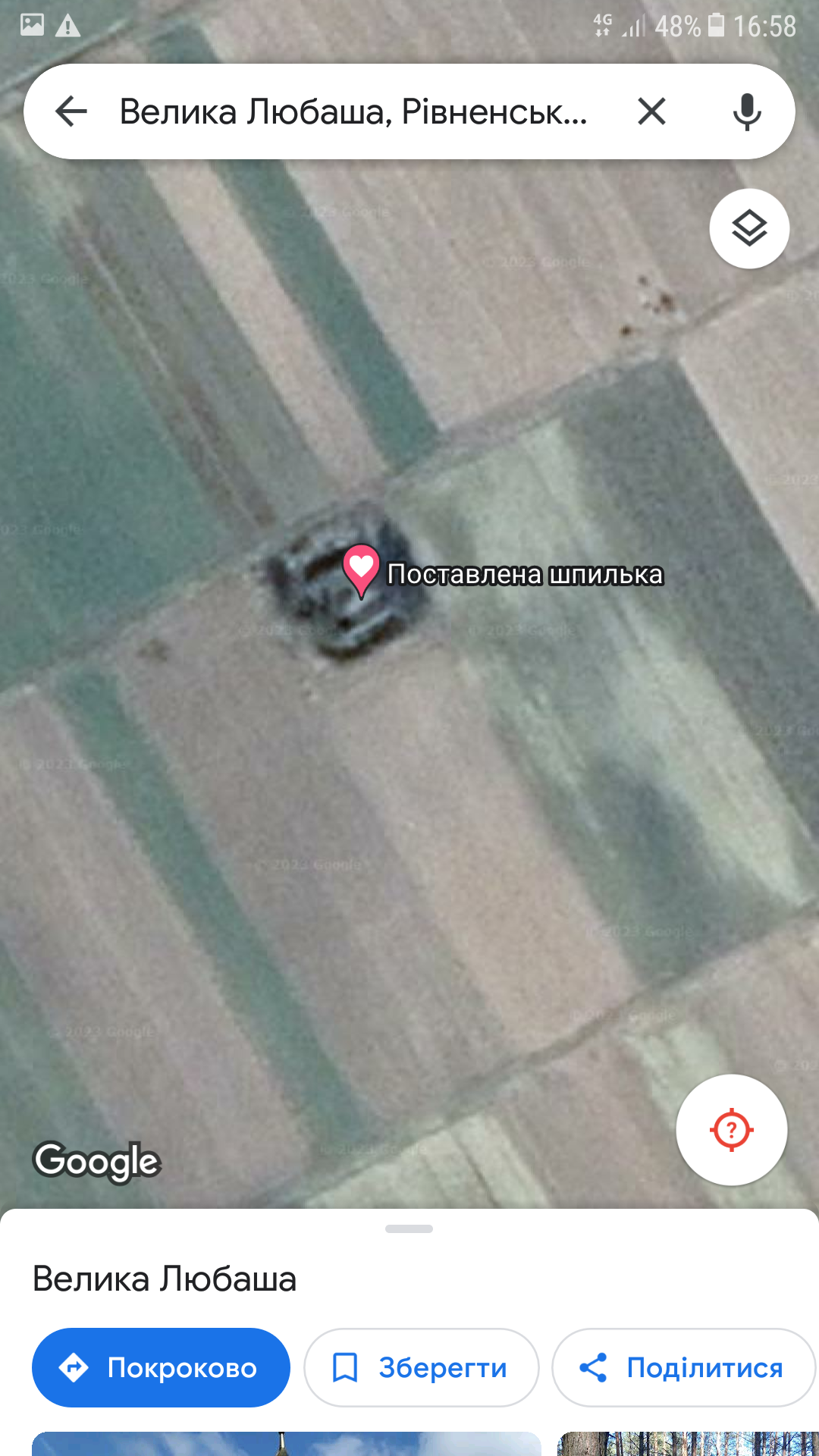819x1456 pixels.
Task: Save the place with Зберегти
Action: tap(422, 1367)
